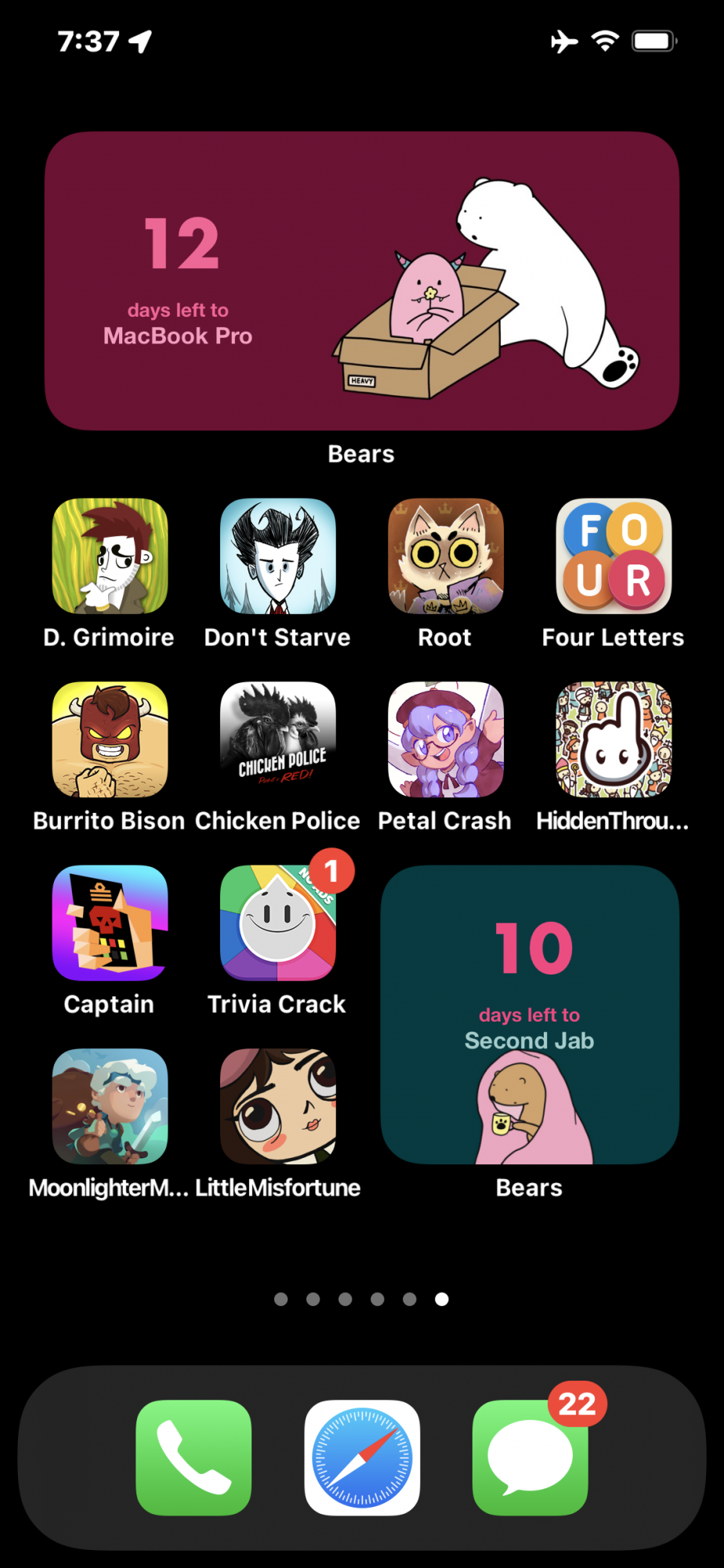Tap the home screen page indicator dots

[361, 1299]
